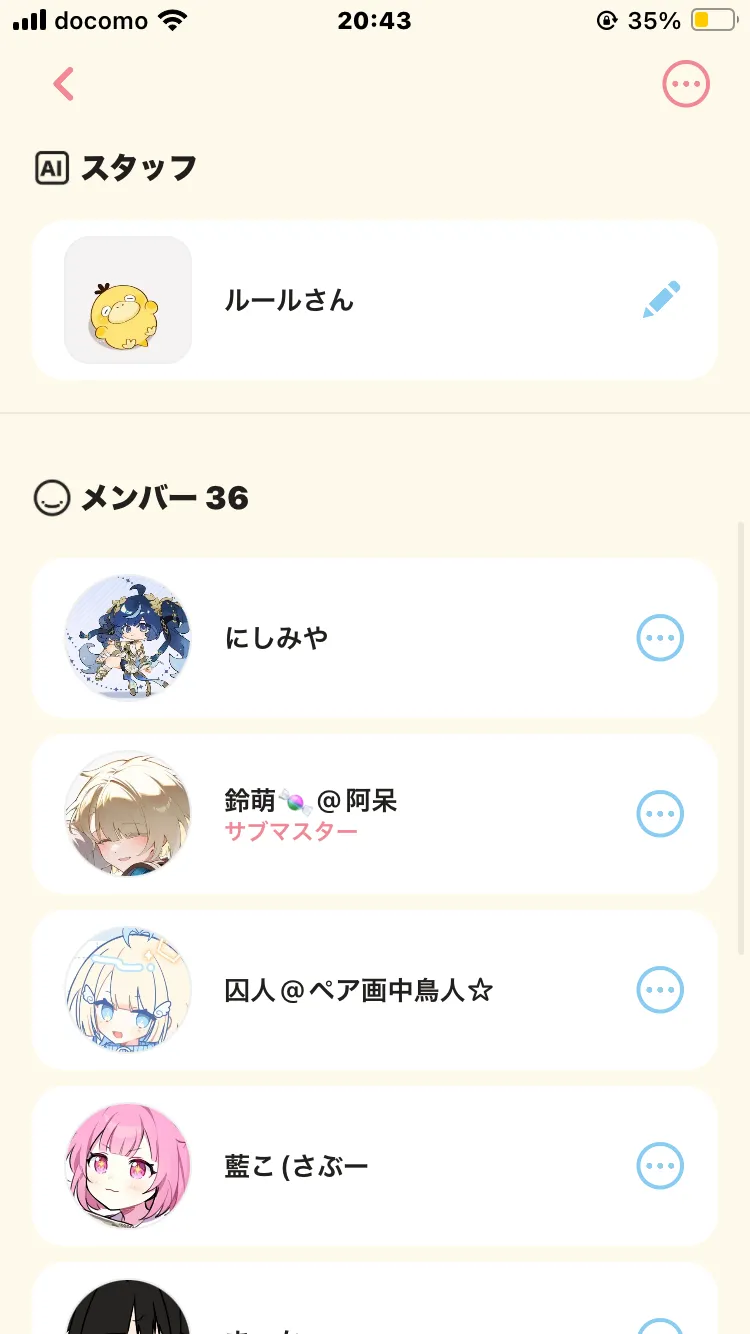
Task: Tap the three-dot button for 藍こ (さぶー
Action: (x=660, y=1166)
